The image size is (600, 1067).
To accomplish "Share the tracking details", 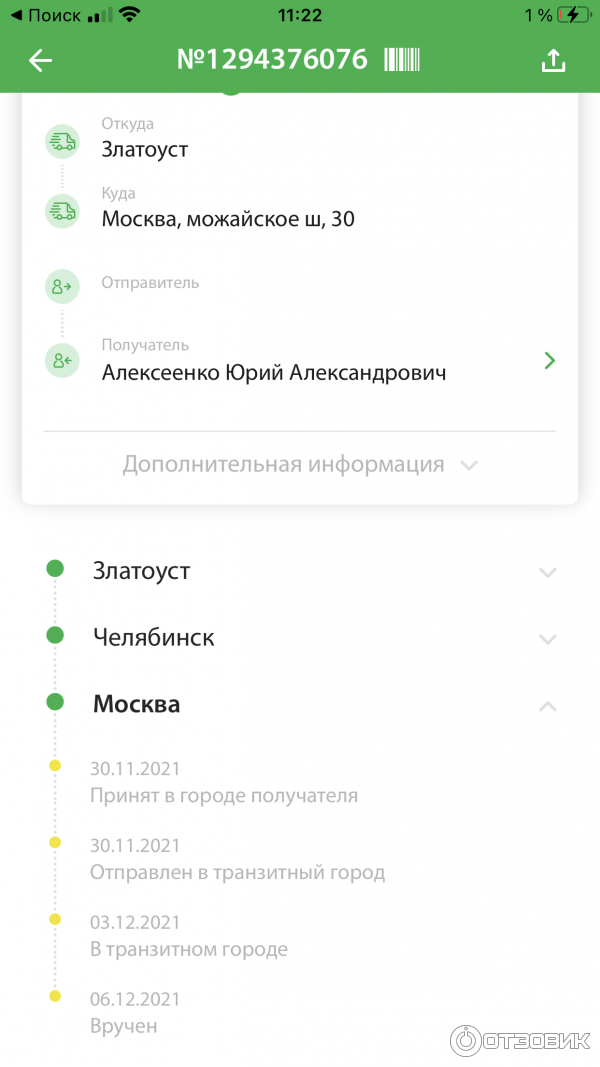I will (x=553, y=60).
